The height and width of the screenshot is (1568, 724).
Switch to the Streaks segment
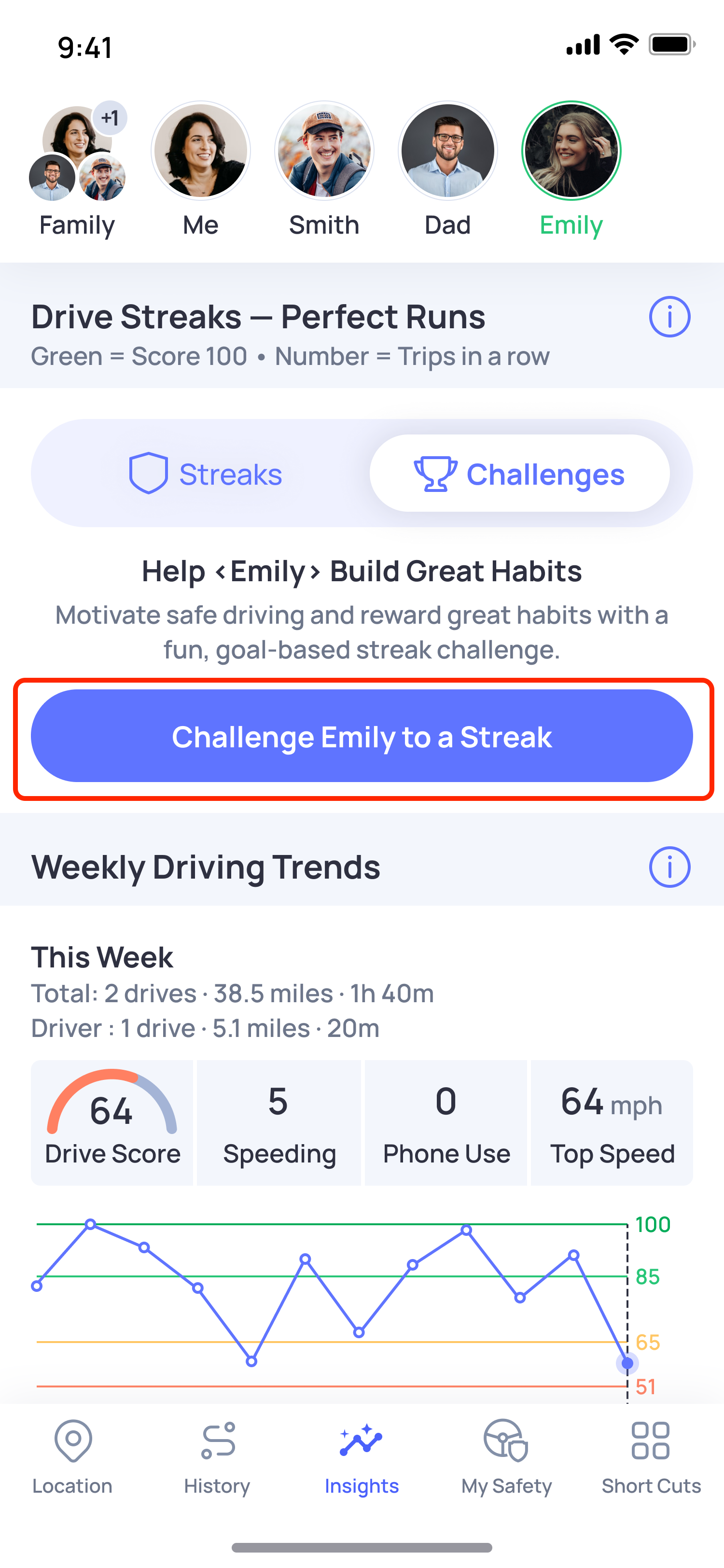point(206,474)
